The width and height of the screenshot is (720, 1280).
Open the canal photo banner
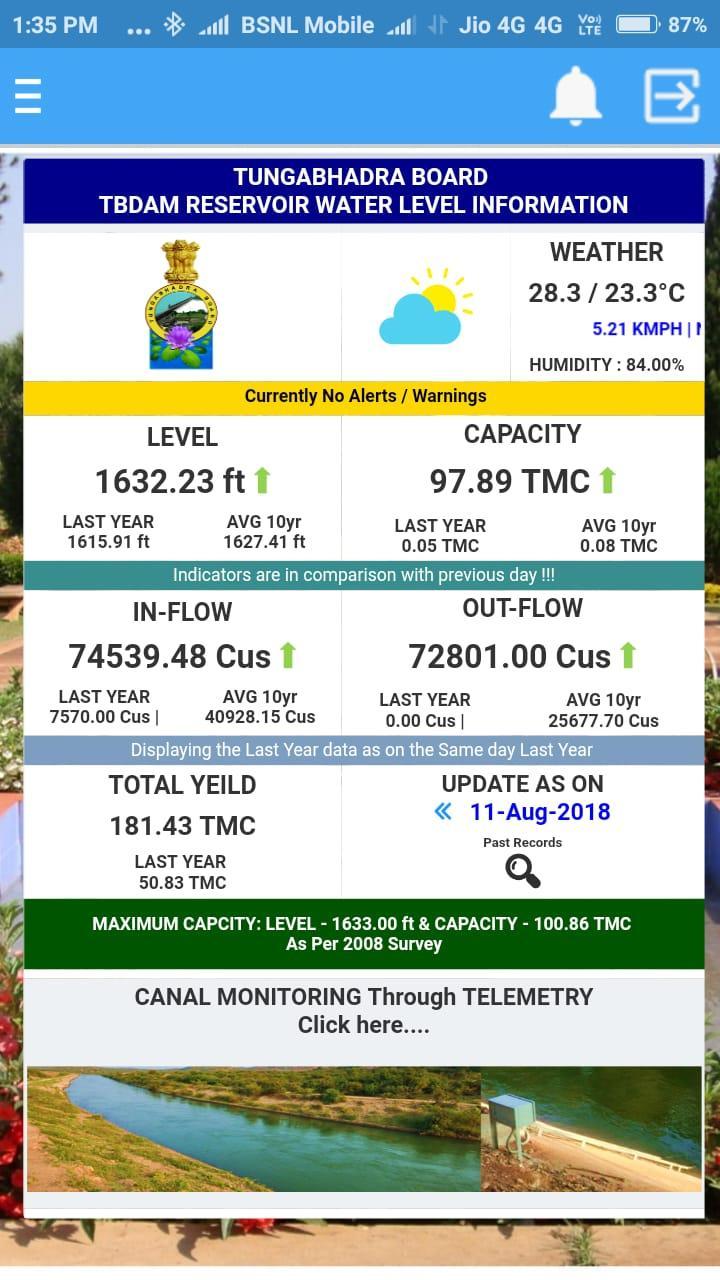[364, 1129]
